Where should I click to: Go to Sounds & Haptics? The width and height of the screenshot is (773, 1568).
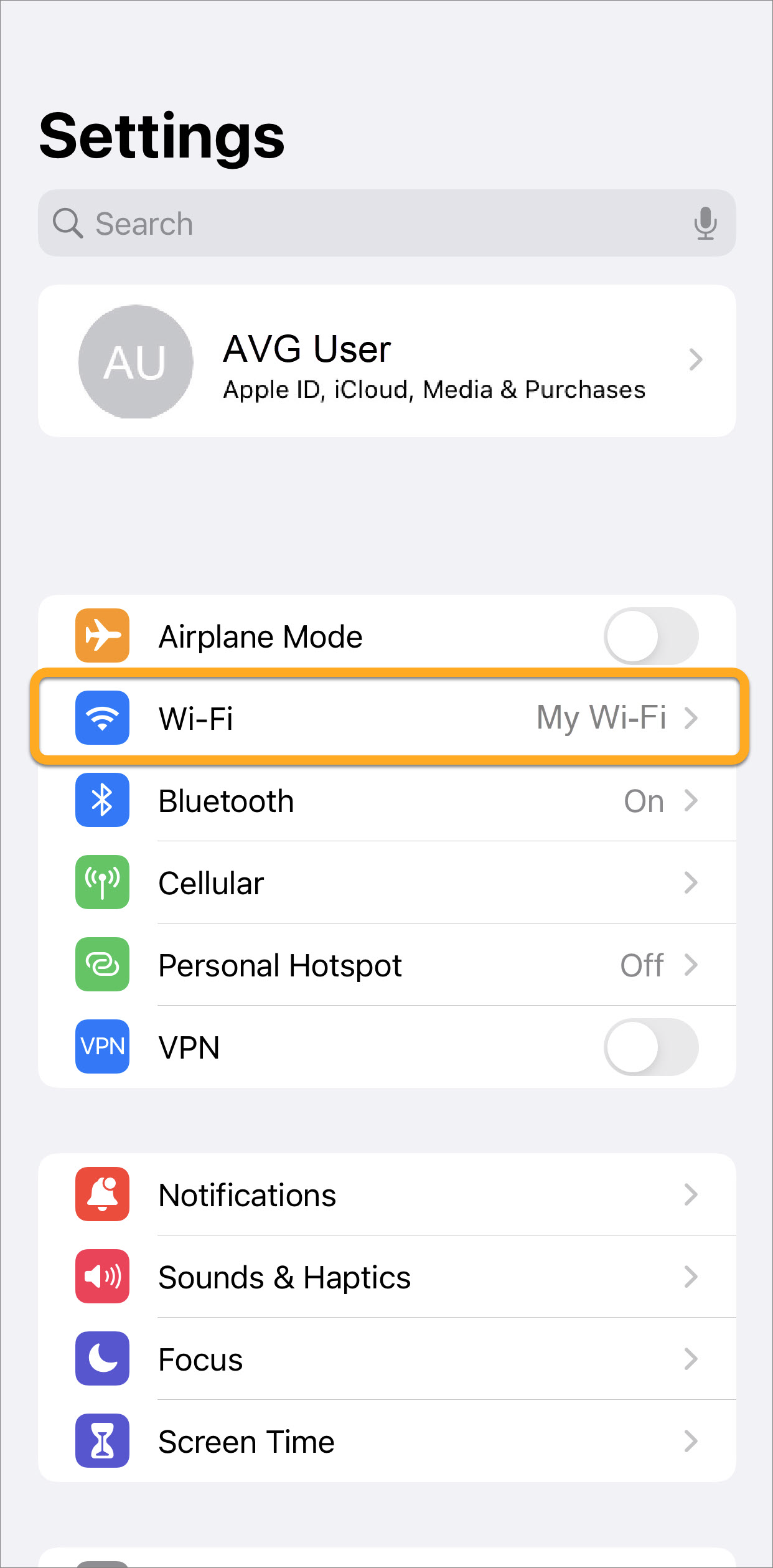(386, 1277)
